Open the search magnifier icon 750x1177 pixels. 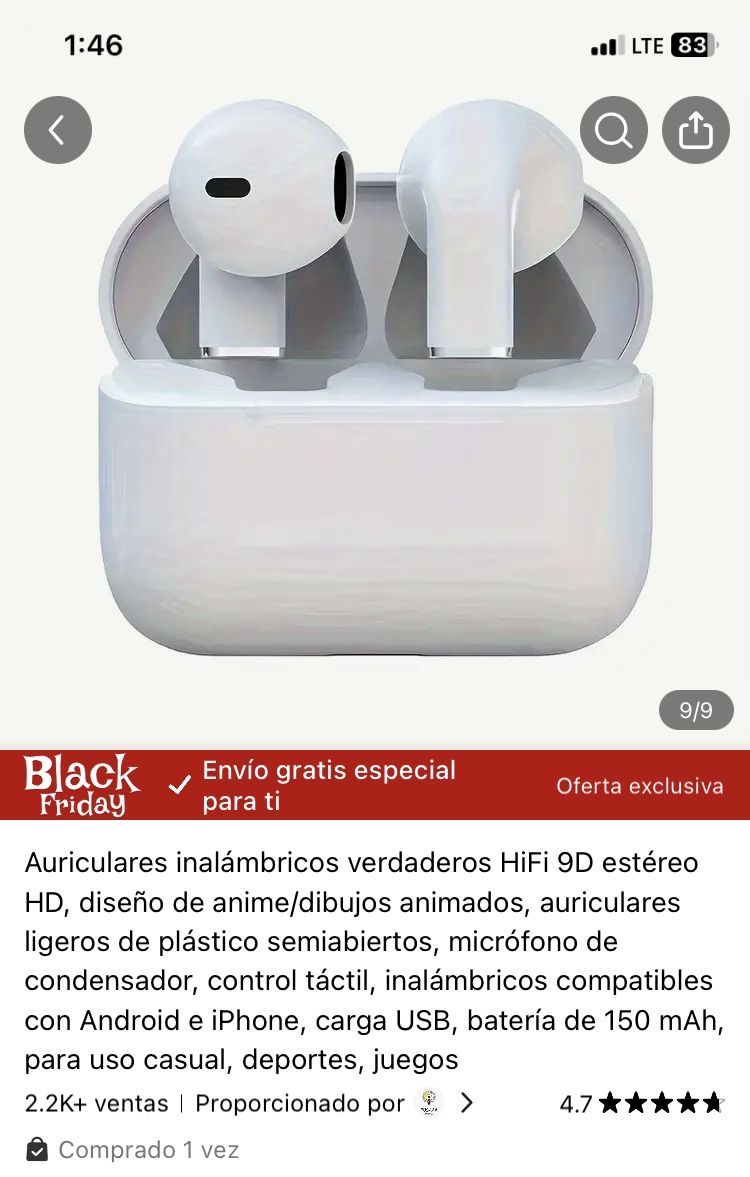point(612,130)
